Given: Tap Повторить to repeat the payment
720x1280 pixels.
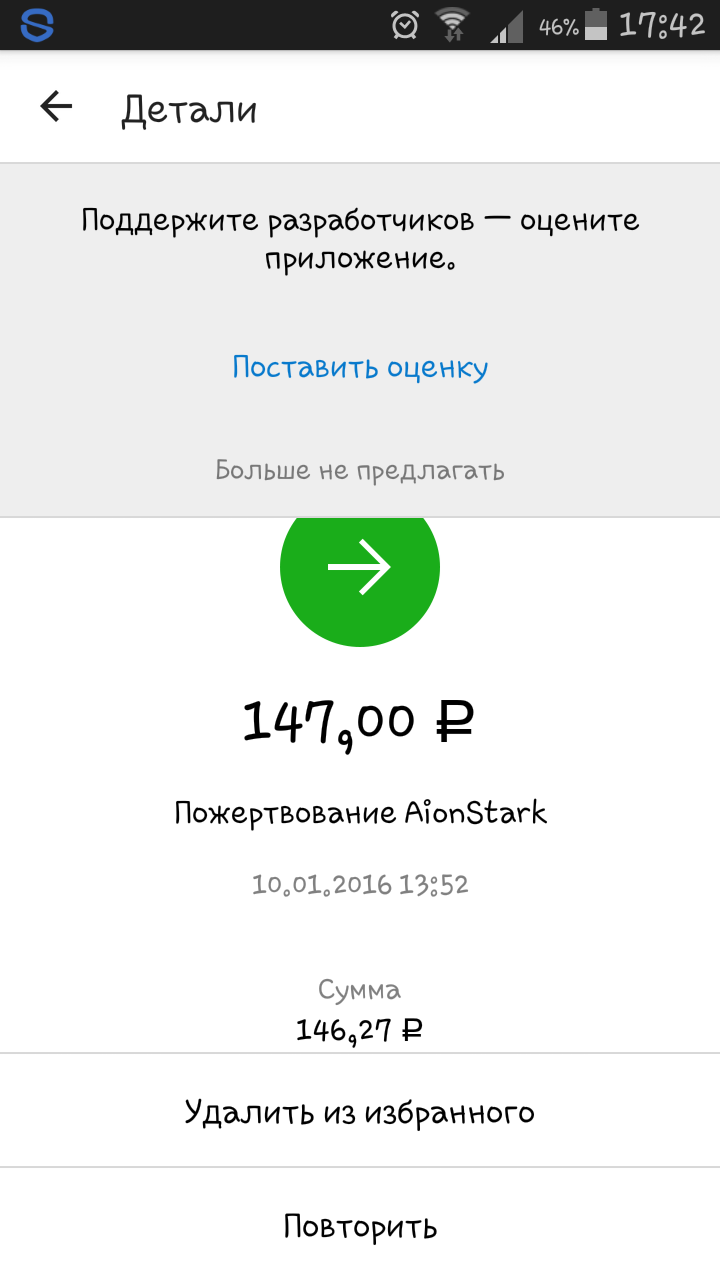Looking at the screenshot, I should pos(360,1226).
